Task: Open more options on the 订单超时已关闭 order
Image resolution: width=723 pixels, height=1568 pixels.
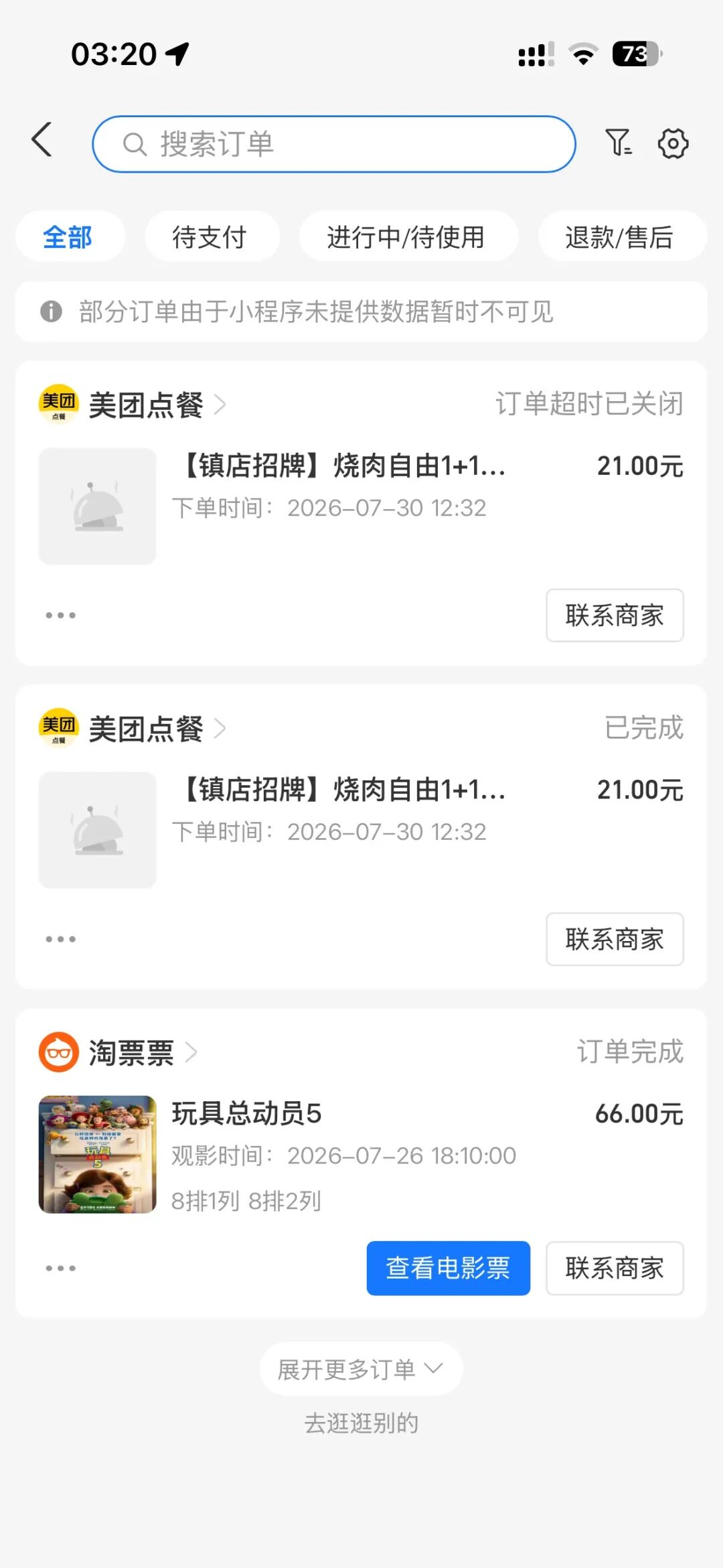Action: [60, 615]
